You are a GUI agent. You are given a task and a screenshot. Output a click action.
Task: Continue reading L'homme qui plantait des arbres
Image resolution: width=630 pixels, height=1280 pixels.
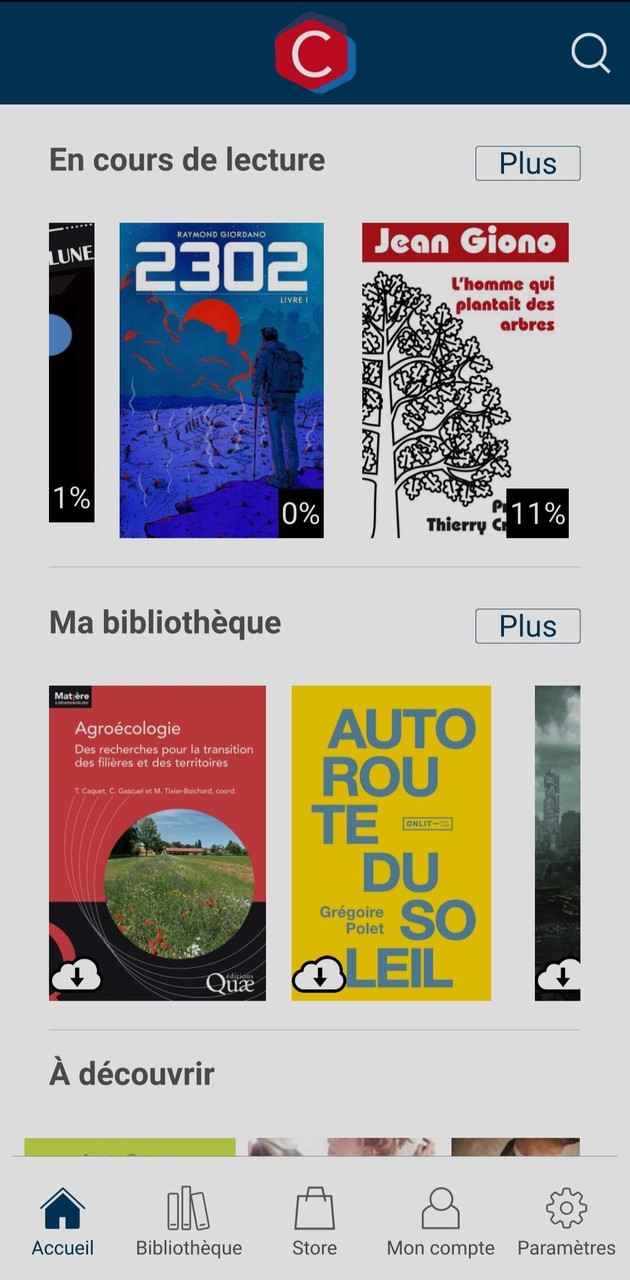coord(465,380)
